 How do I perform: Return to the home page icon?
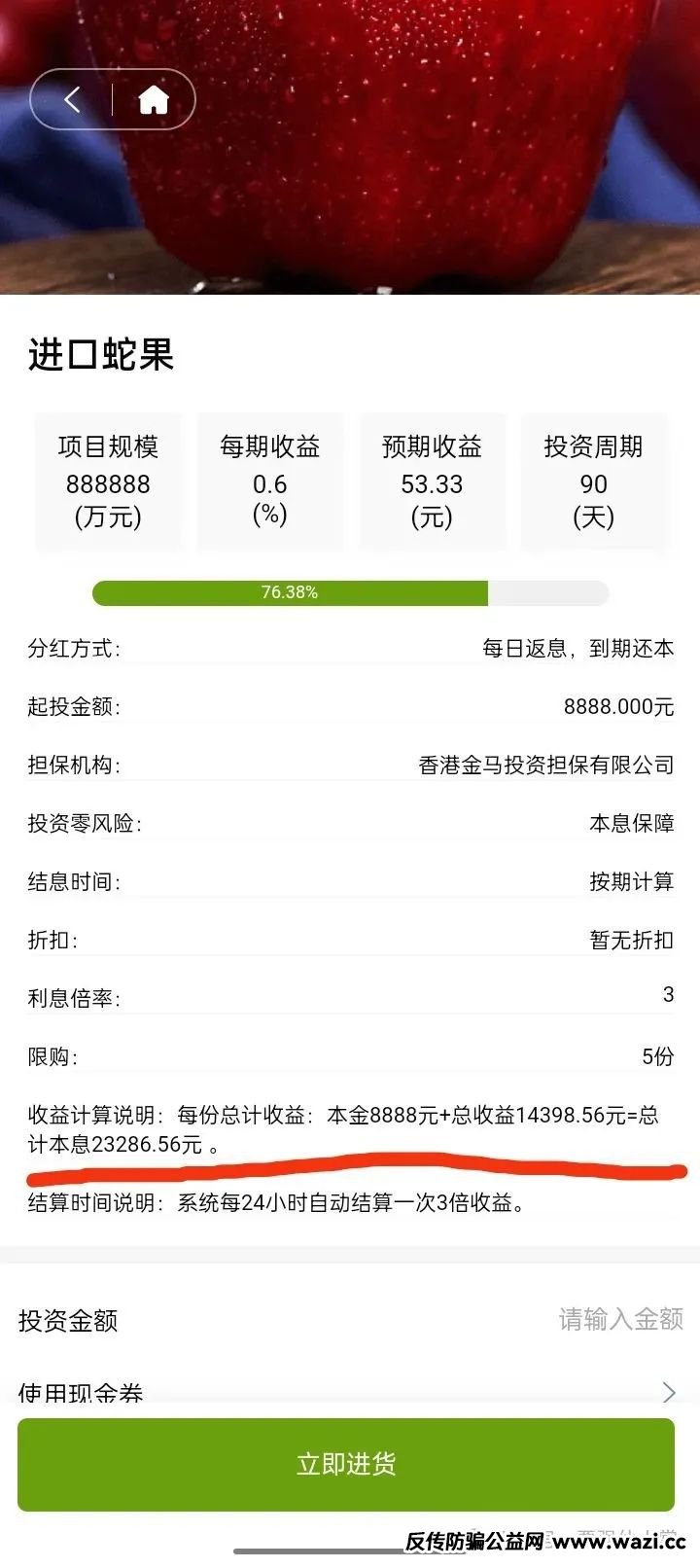pos(154,99)
